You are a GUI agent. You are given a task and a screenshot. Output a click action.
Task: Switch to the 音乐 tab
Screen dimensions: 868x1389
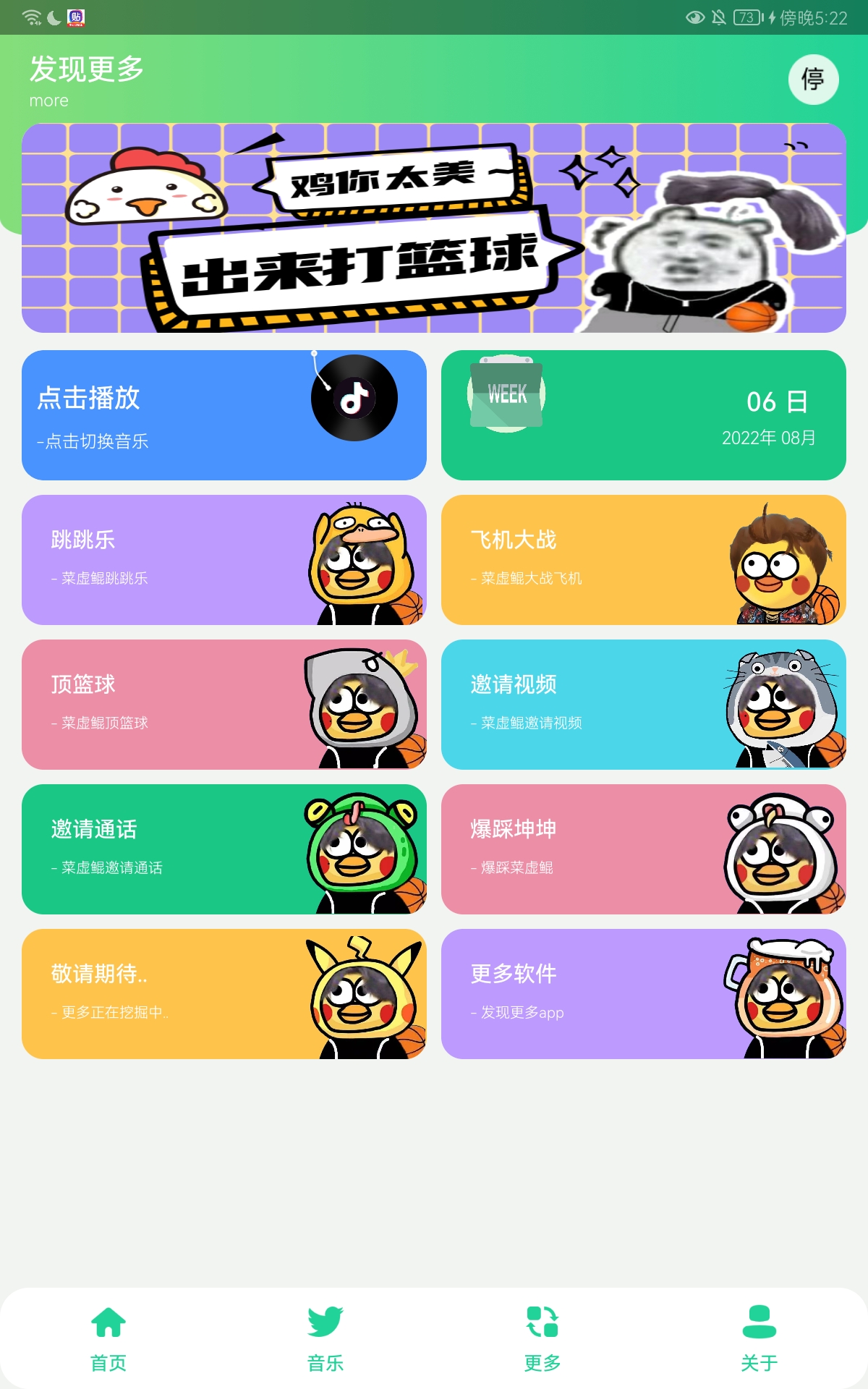[325, 1338]
